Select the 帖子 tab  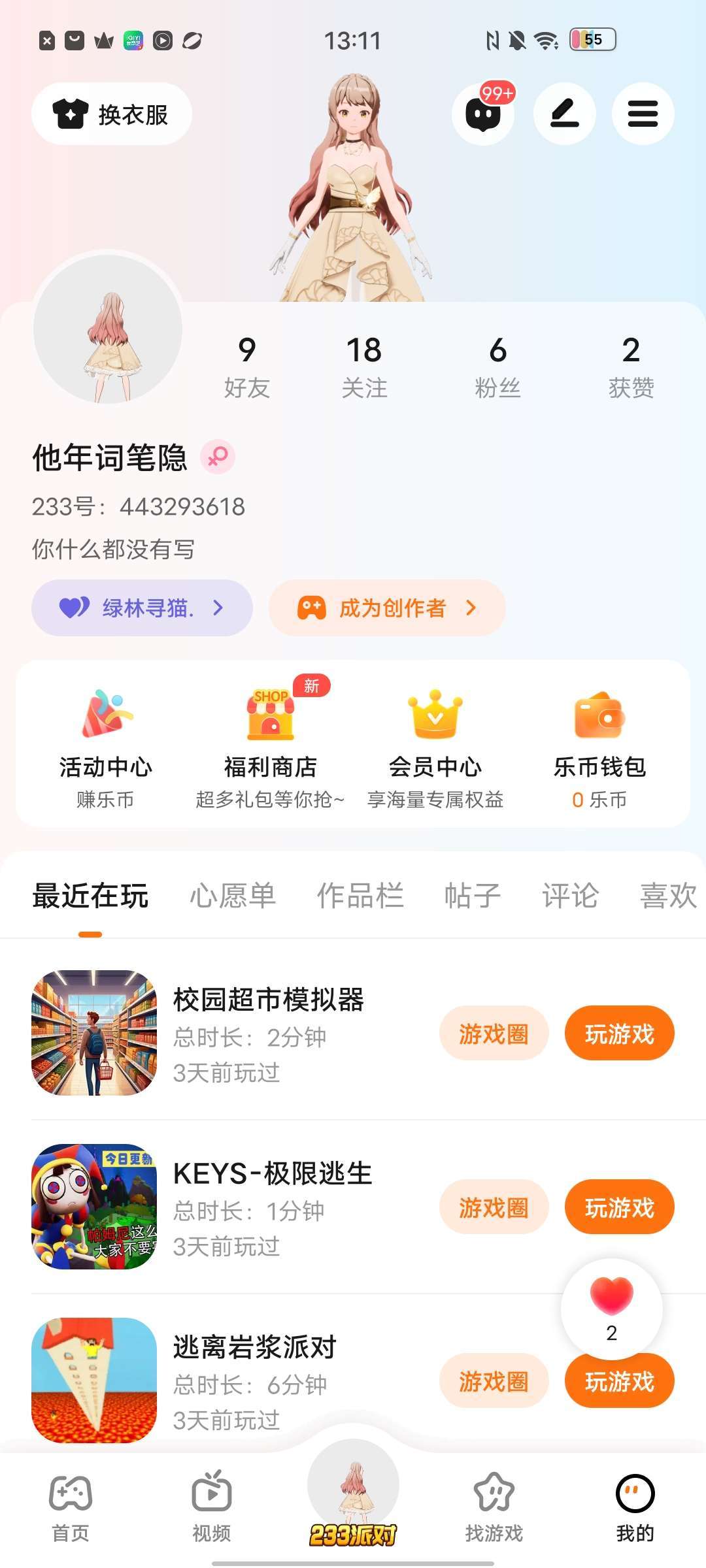pyautogui.click(x=473, y=896)
